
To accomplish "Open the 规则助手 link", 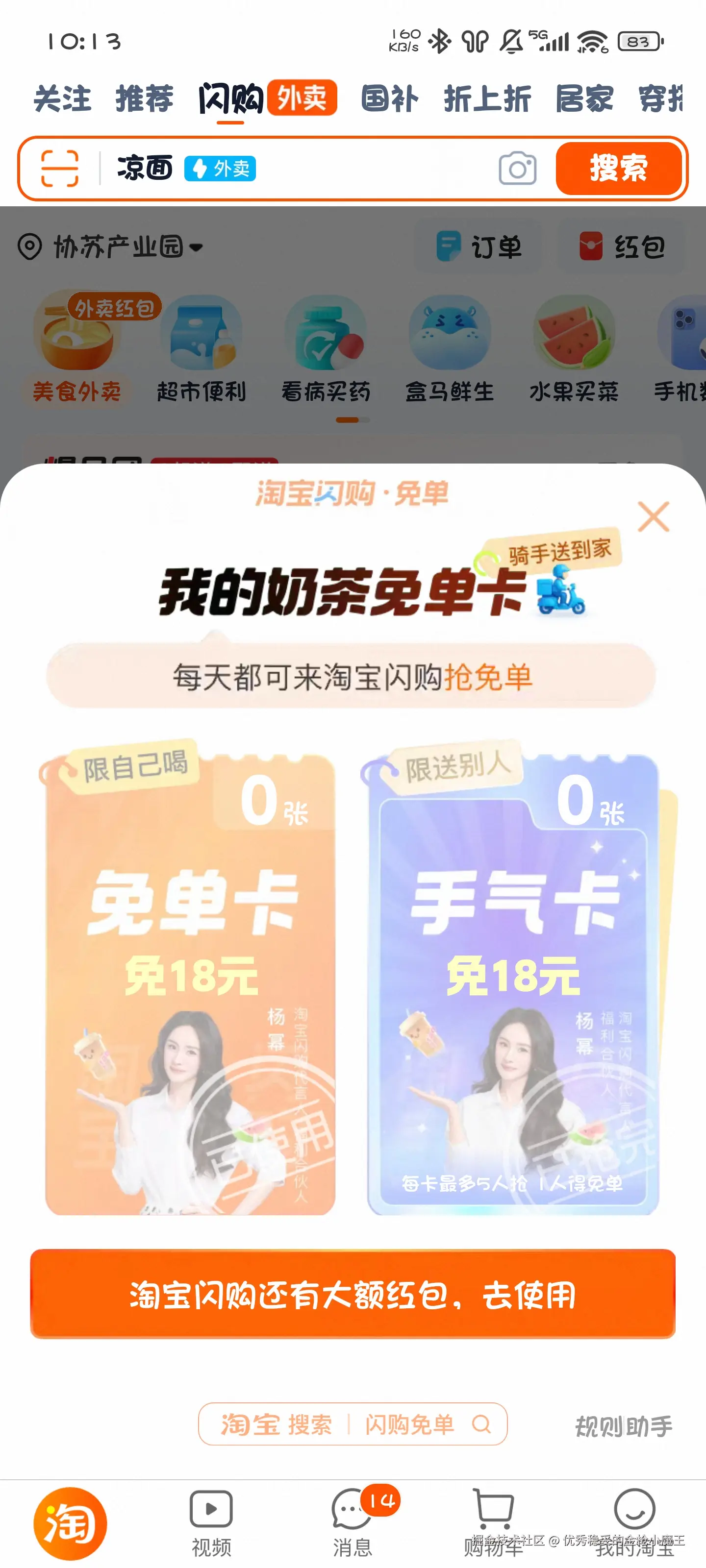I will [x=624, y=1425].
